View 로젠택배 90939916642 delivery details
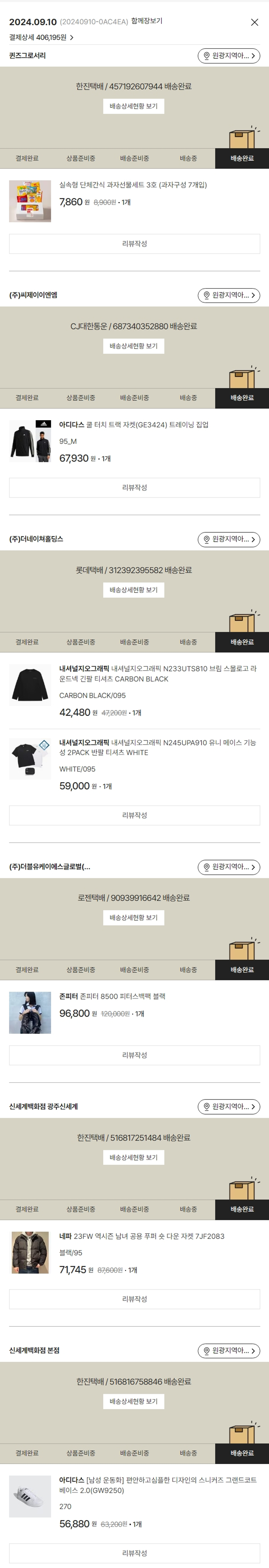The height and width of the screenshot is (1568, 269). coord(133,918)
